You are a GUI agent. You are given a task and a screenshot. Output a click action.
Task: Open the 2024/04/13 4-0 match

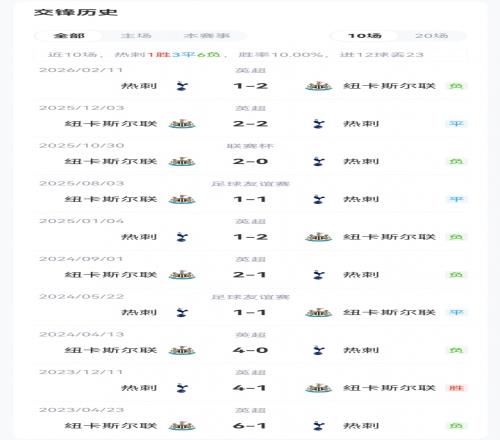(251, 345)
